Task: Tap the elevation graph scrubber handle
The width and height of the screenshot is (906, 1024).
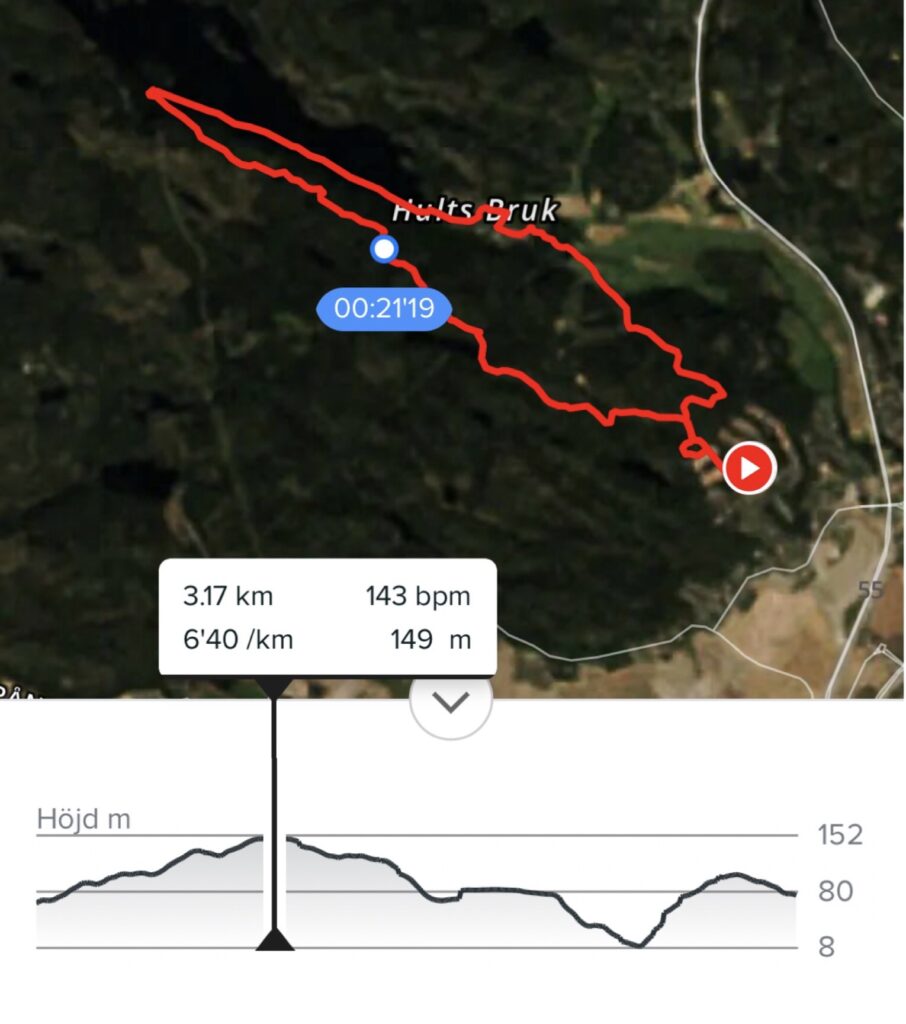Action: pos(275,939)
